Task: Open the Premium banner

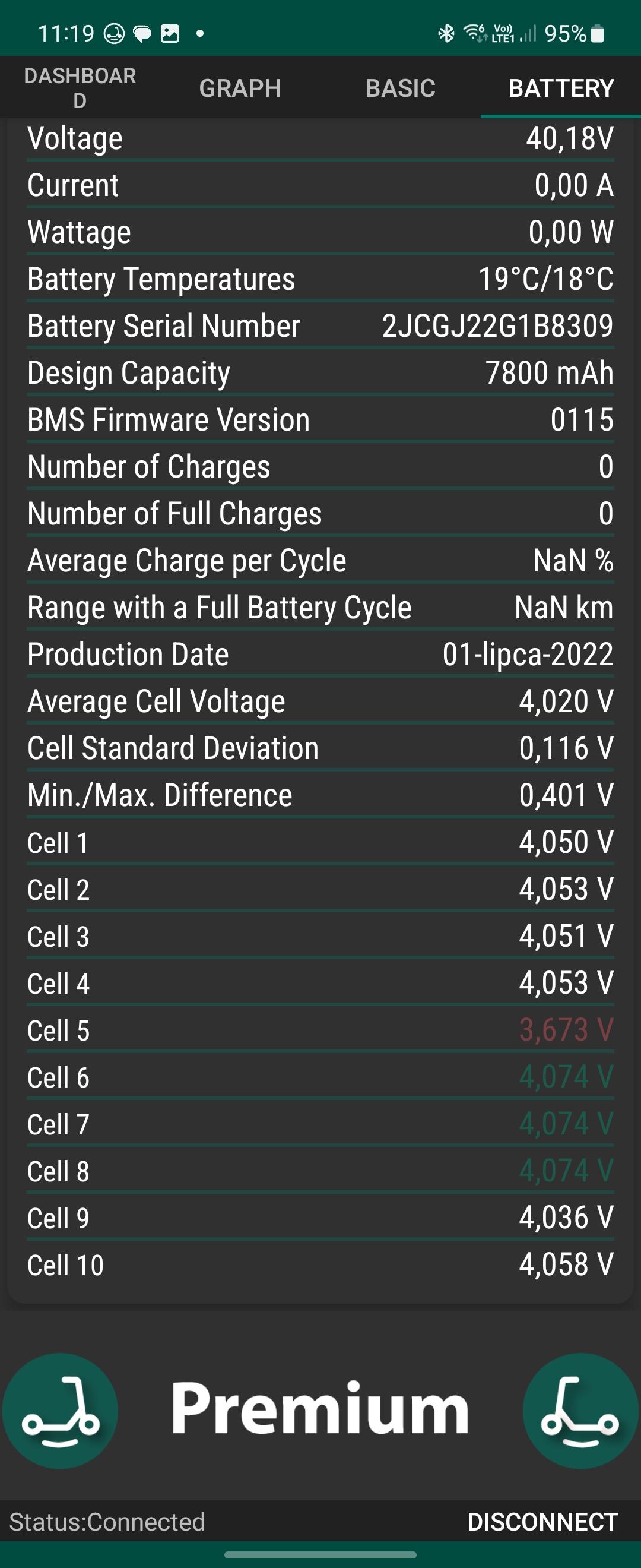Action: pos(320,1409)
